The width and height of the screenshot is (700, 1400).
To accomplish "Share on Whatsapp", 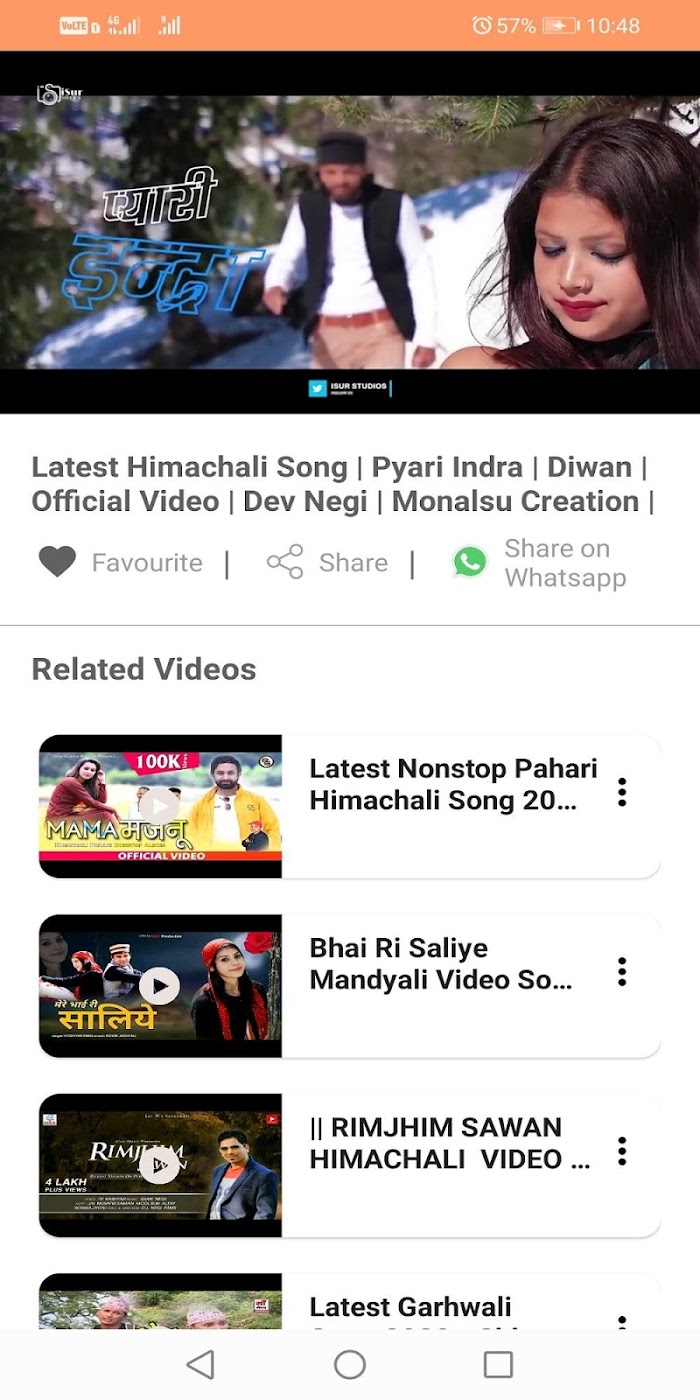I will pyautogui.click(x=540, y=563).
